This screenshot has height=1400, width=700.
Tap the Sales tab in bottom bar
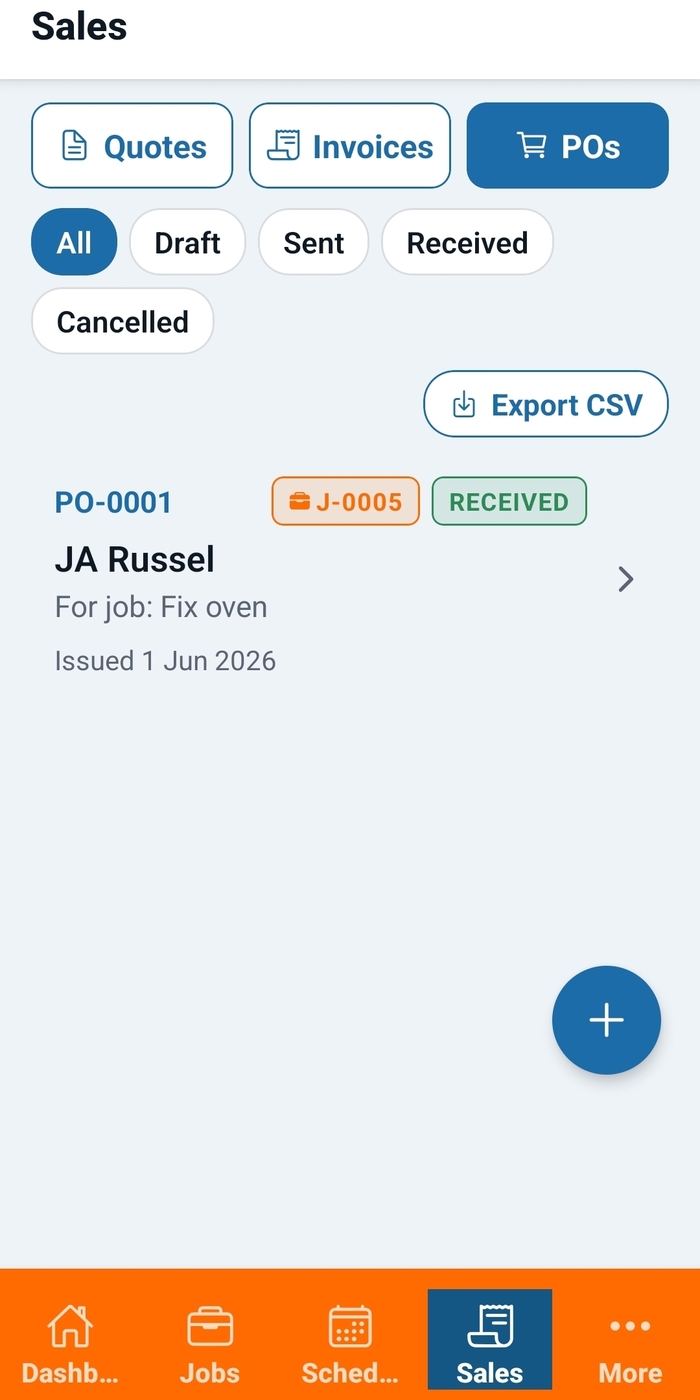click(x=490, y=1340)
